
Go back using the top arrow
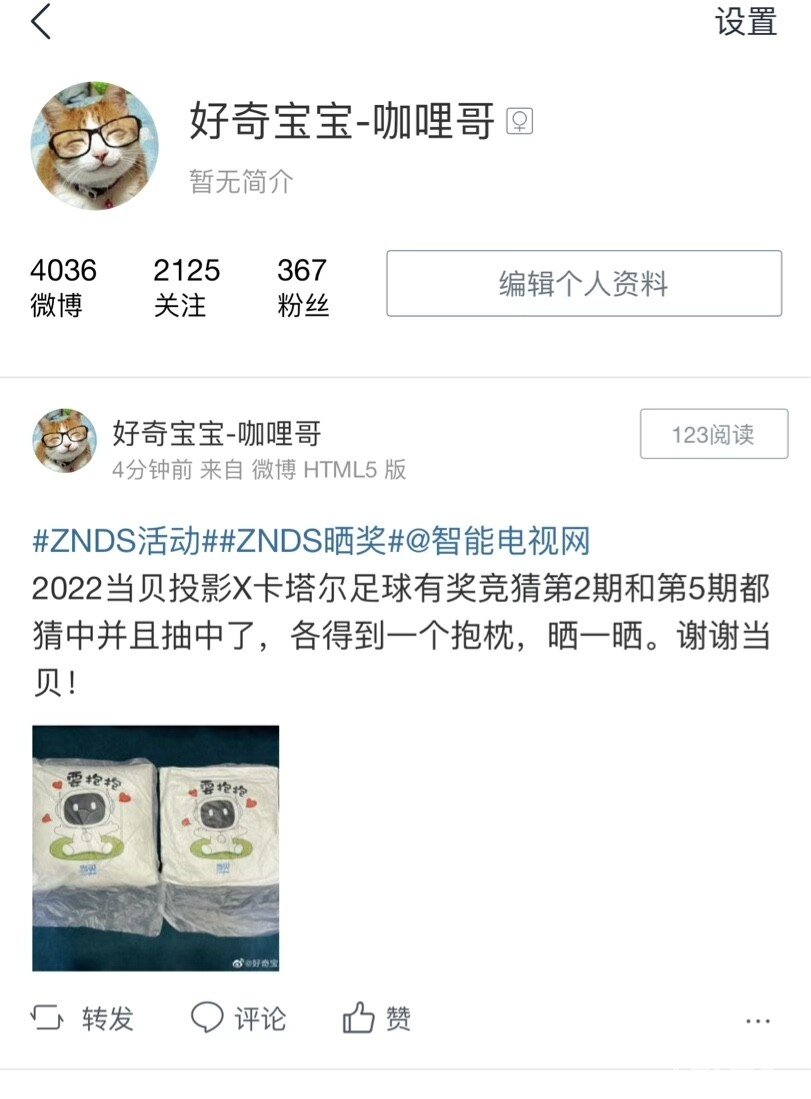point(41,21)
